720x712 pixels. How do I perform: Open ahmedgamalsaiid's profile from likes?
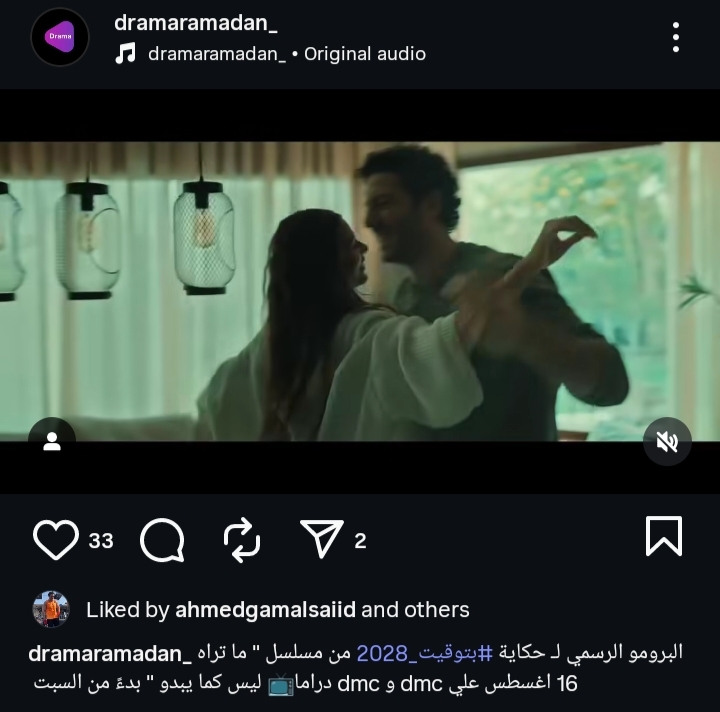(265, 609)
